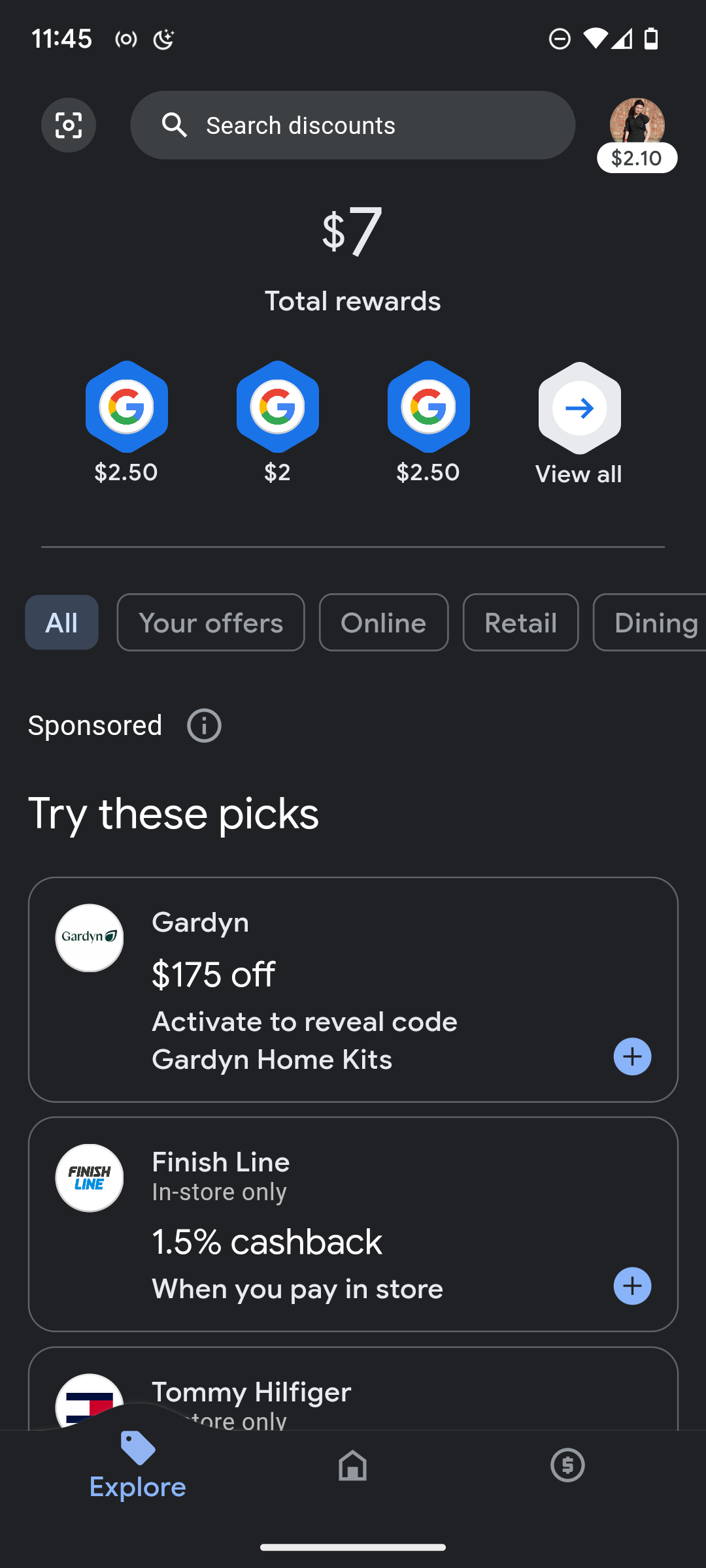This screenshot has width=706, height=1568.
Task: Activate the Finish Line cashback offer
Action: pos(631,1286)
